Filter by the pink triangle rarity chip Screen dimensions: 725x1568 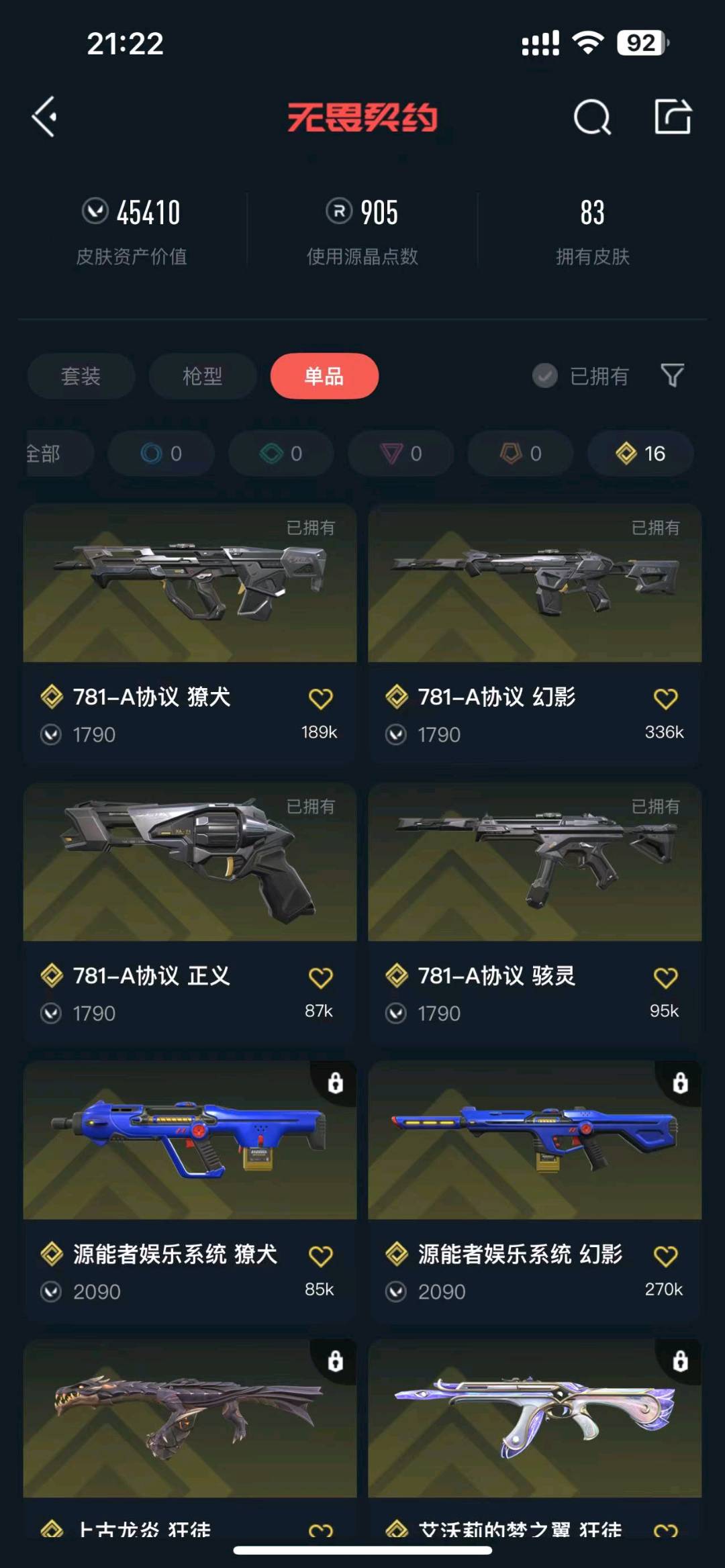[x=401, y=454]
